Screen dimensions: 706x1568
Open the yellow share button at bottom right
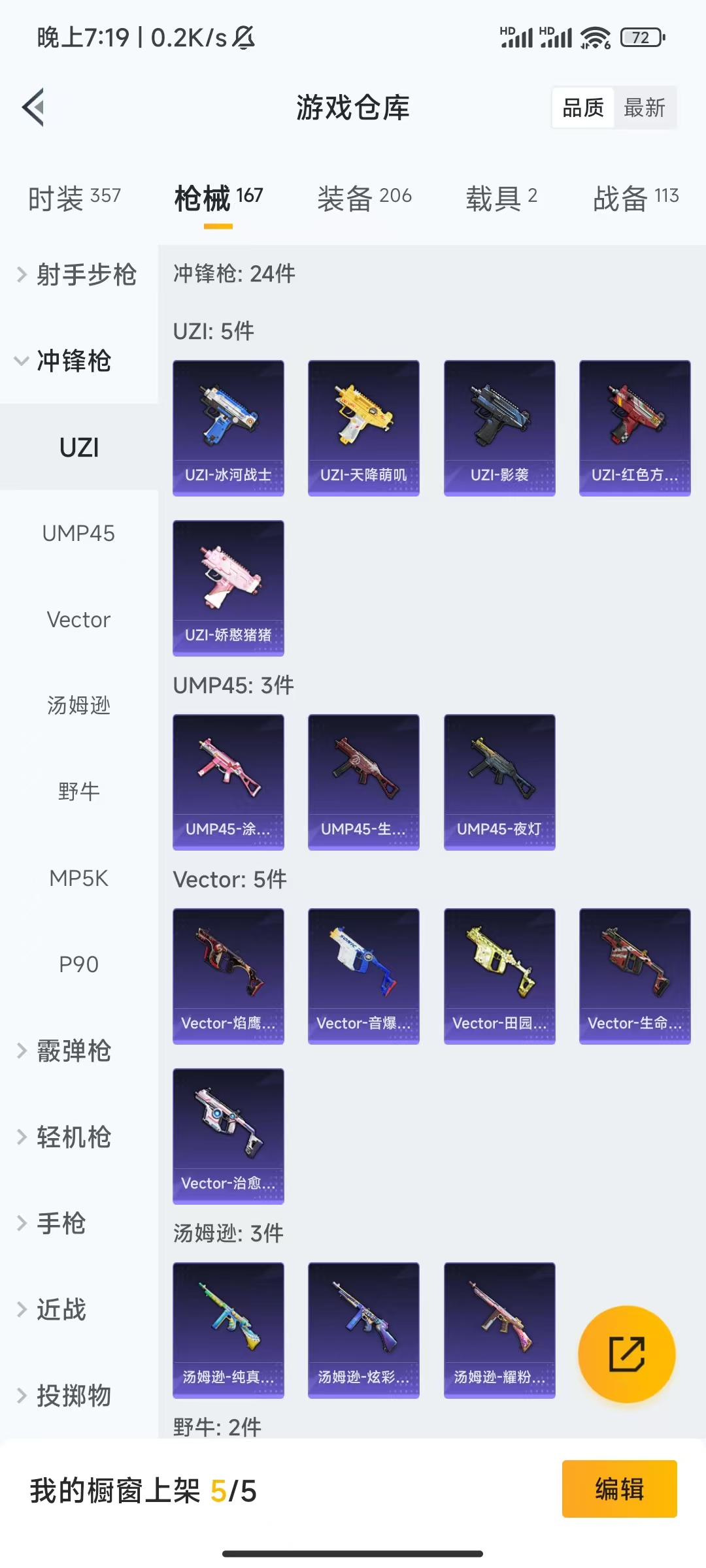click(624, 1354)
